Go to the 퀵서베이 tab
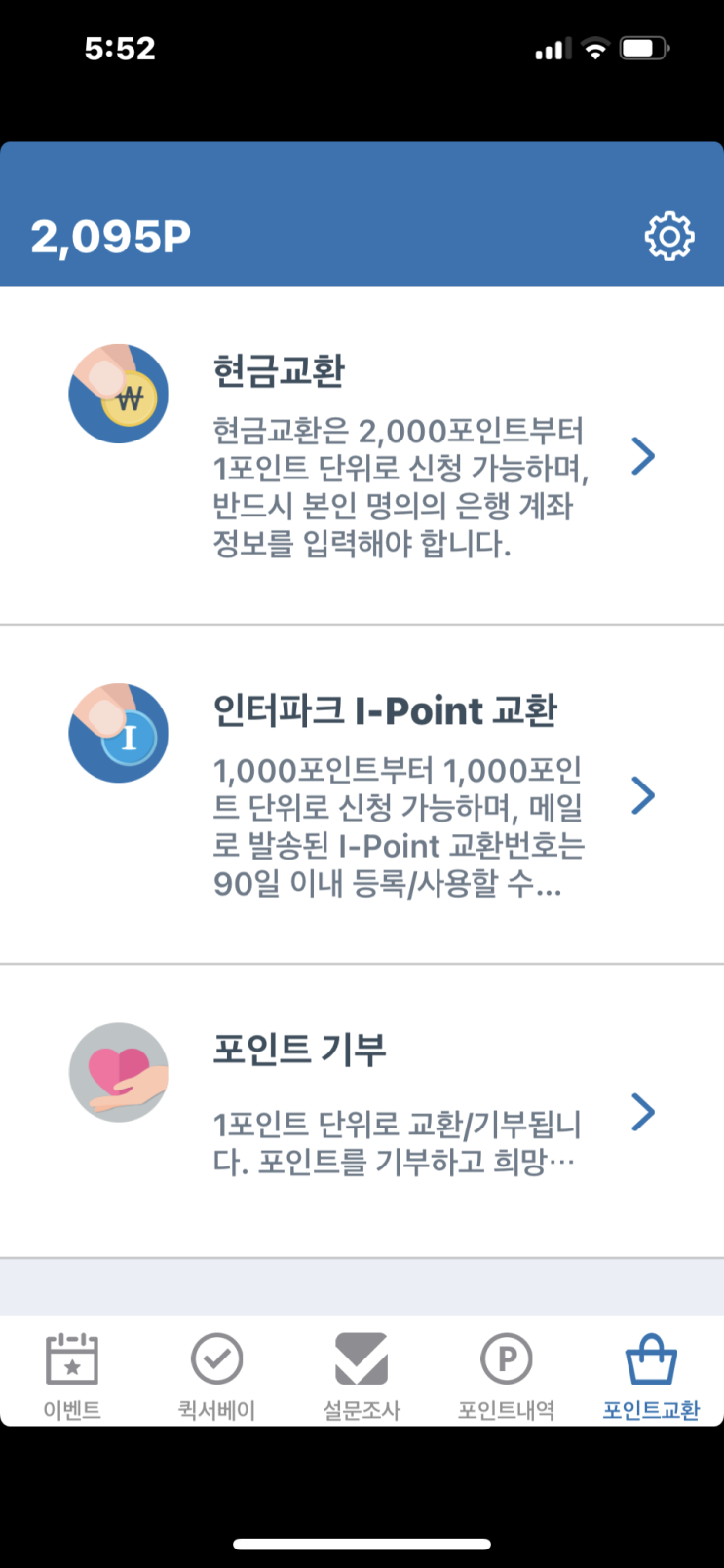The height and width of the screenshot is (1568, 724). [216, 1376]
